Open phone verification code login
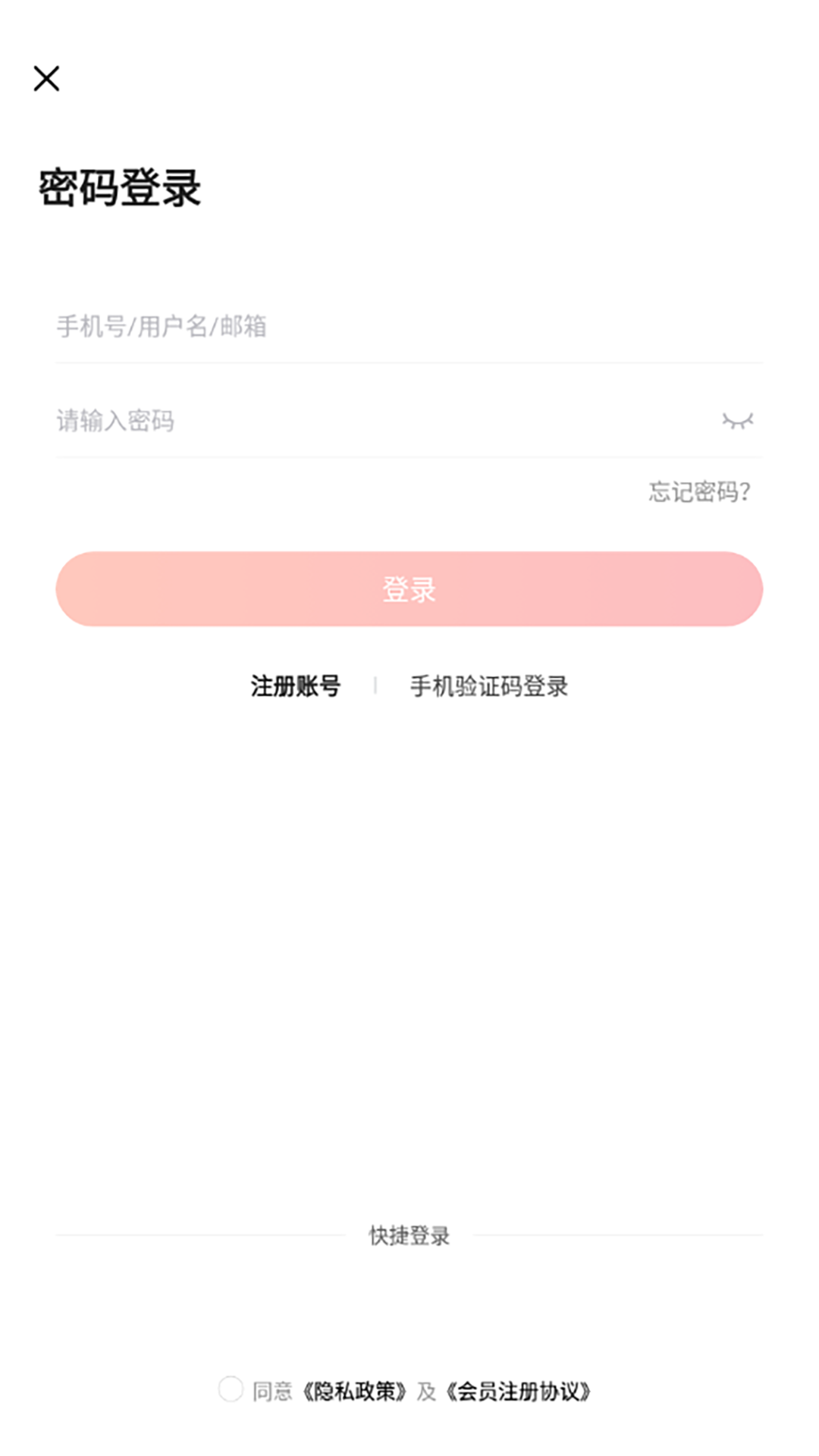 (x=490, y=686)
